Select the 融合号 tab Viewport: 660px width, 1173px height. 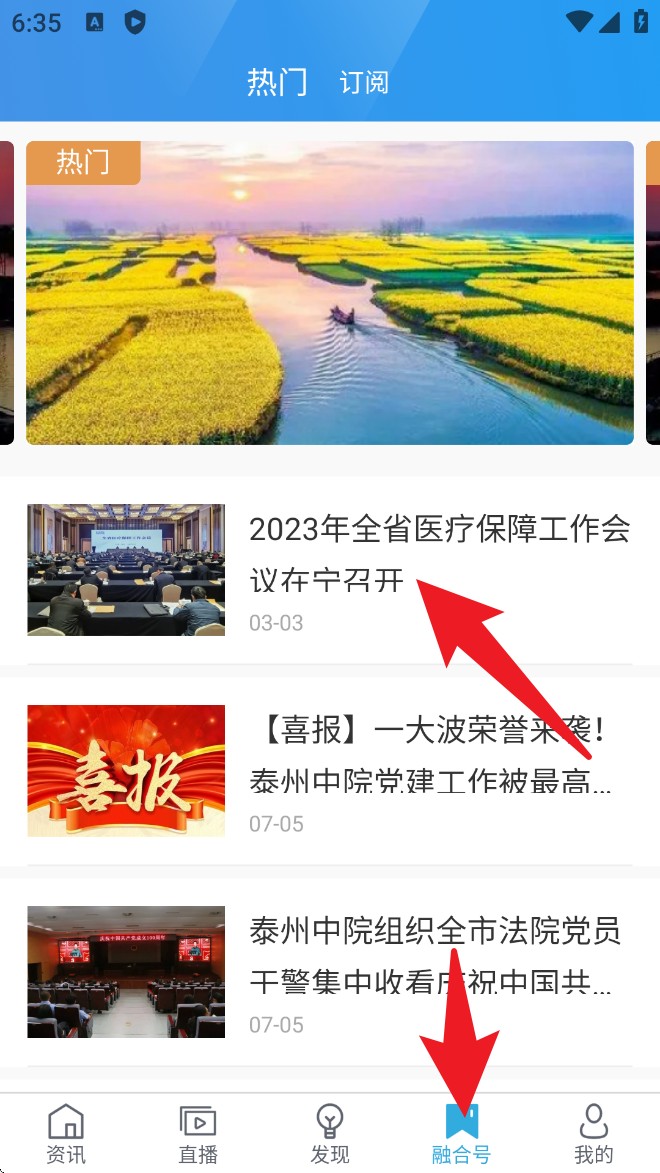pyautogui.click(x=461, y=1134)
